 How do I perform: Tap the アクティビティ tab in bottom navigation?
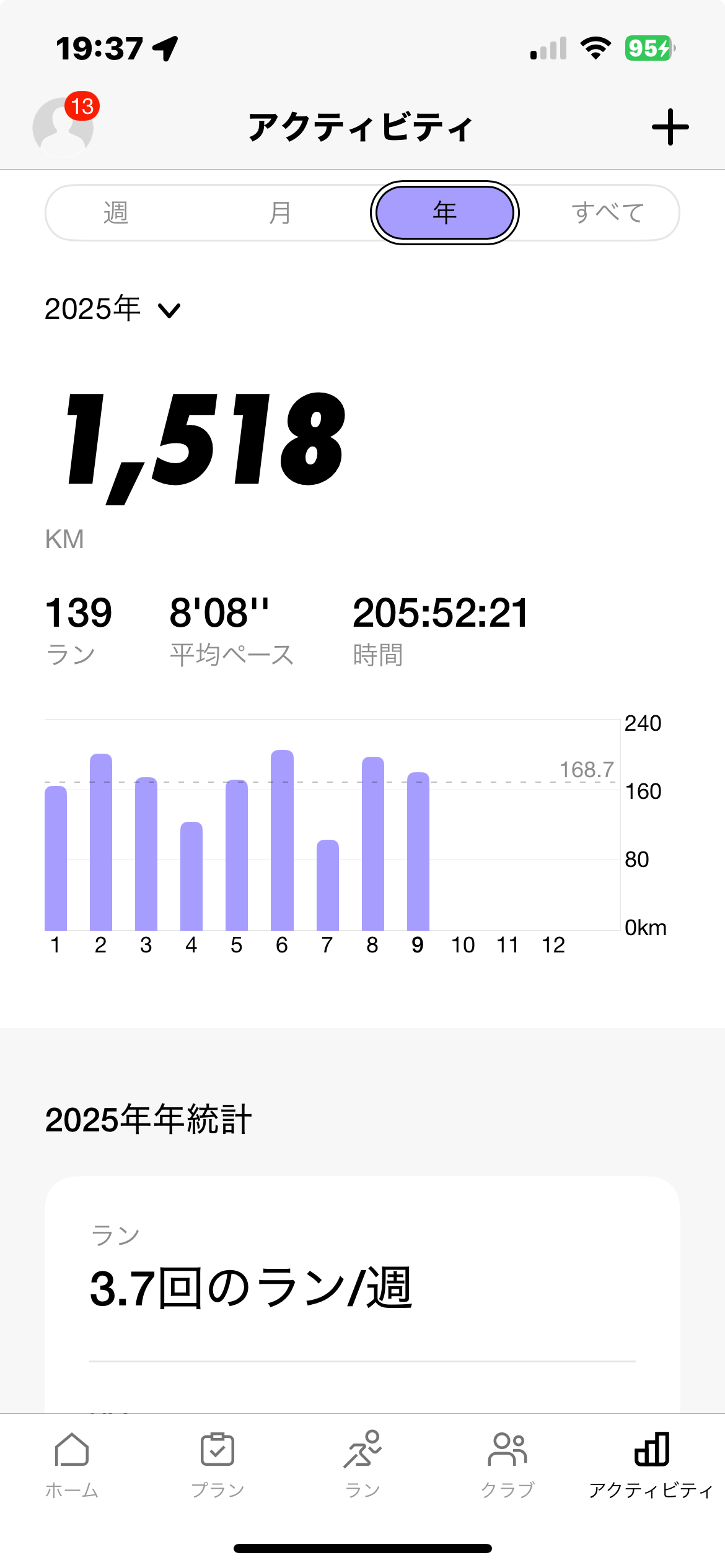click(x=651, y=1465)
